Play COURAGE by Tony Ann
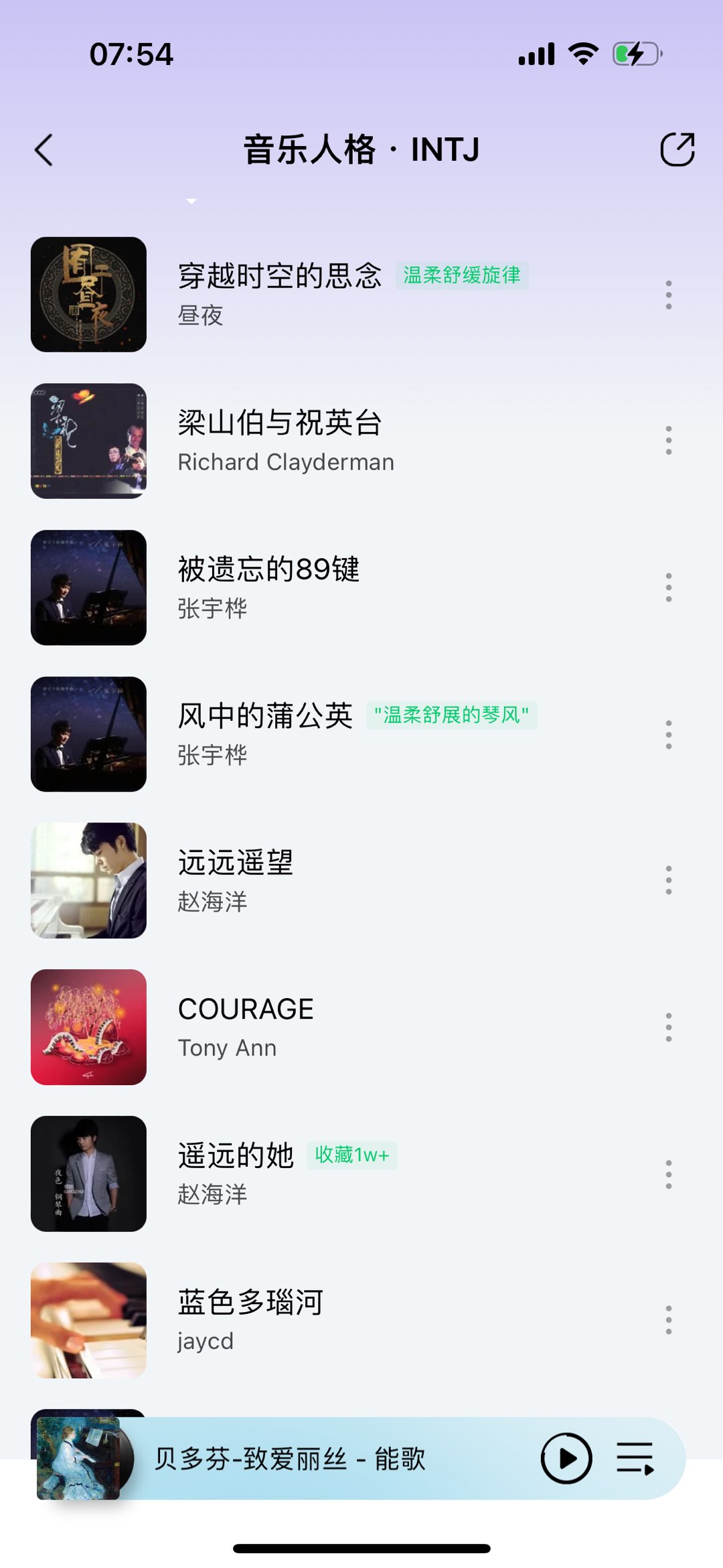Viewport: 723px width, 1568px height. pyautogui.click(x=246, y=1009)
